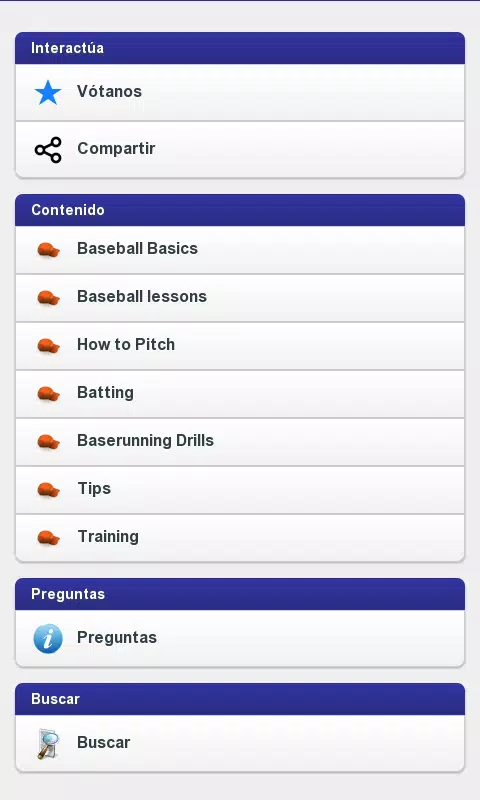The height and width of the screenshot is (800, 480).
Task: View the Tips section
Action: 240,489
